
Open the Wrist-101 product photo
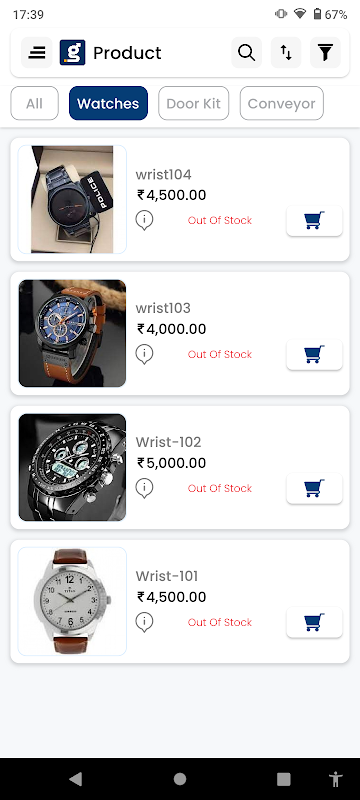coord(72,602)
